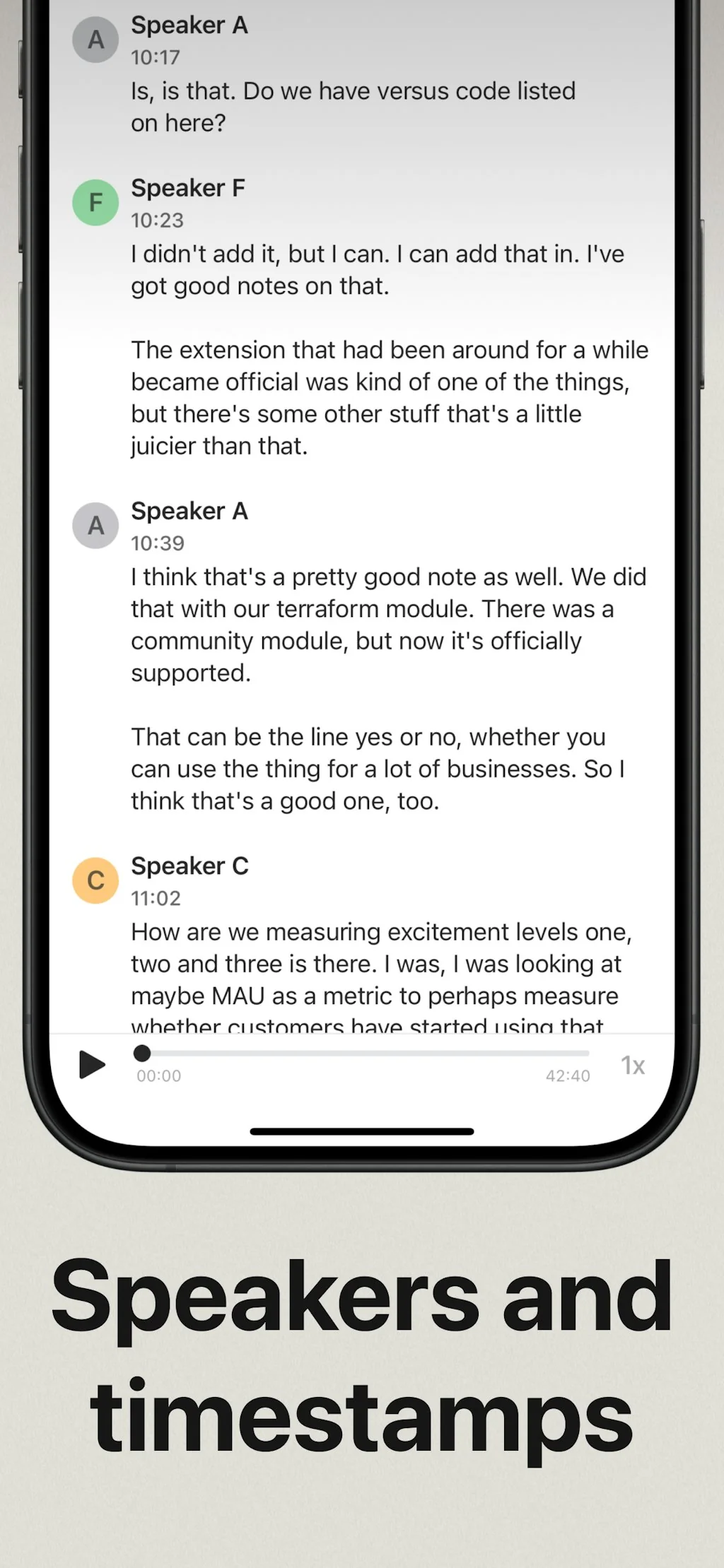Tap the 1x playback speed control
Viewport: 724px width, 1568px height.
[x=633, y=1066]
